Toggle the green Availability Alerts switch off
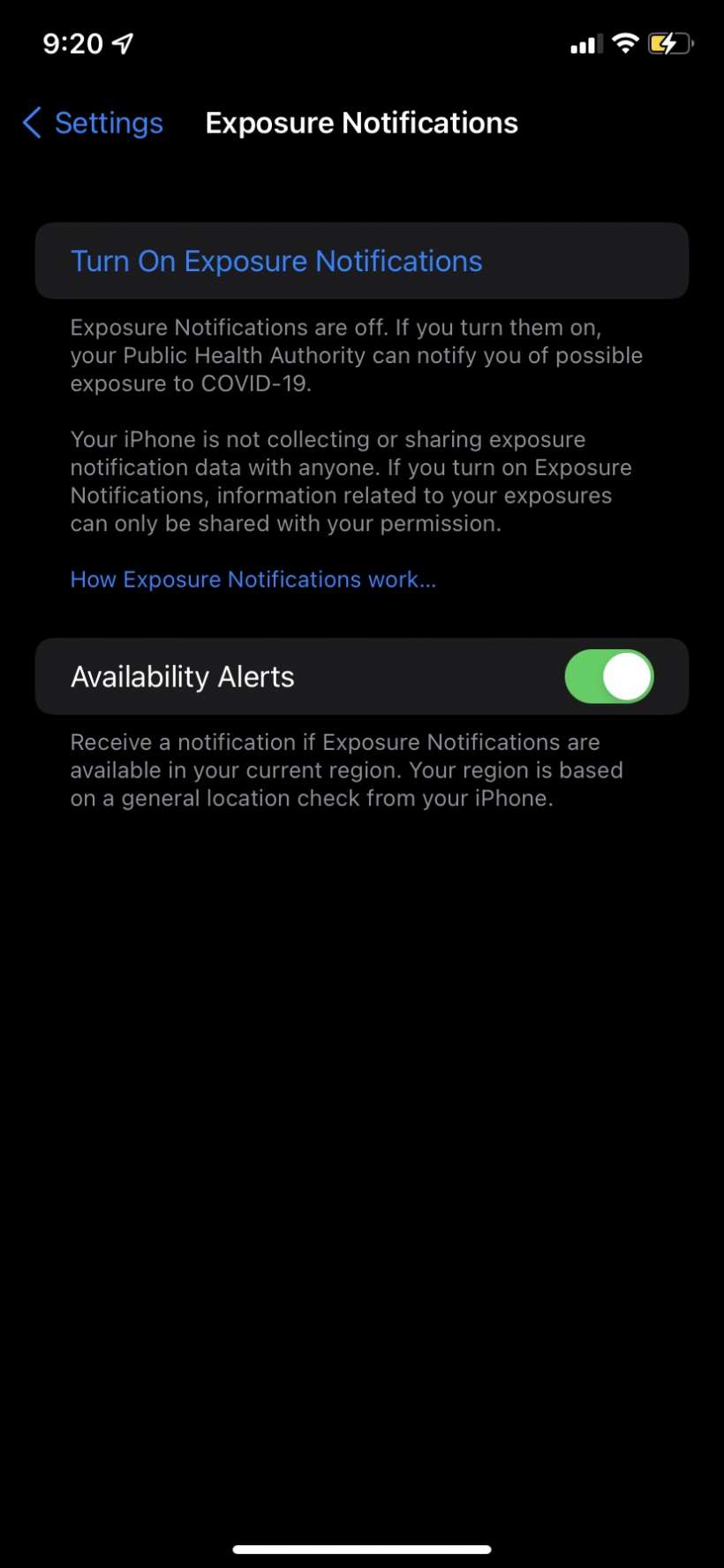Image resolution: width=724 pixels, height=1568 pixels. 609,677
